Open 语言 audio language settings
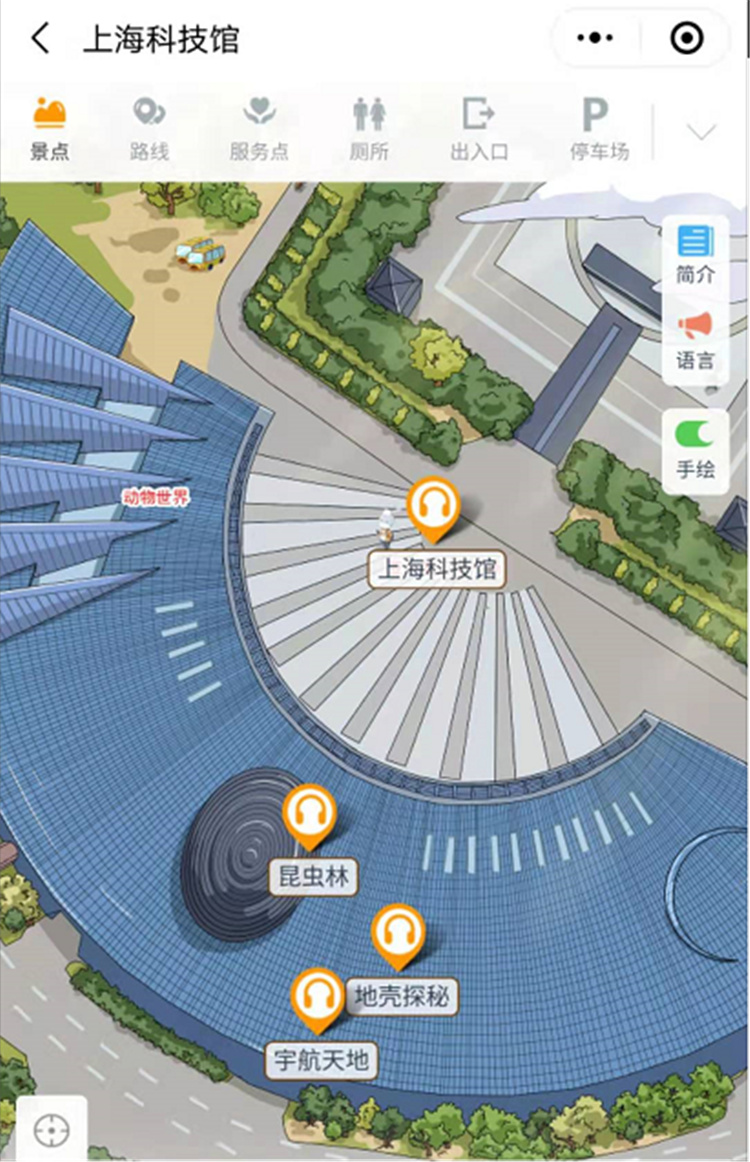The height and width of the screenshot is (1162, 750). pos(695,340)
